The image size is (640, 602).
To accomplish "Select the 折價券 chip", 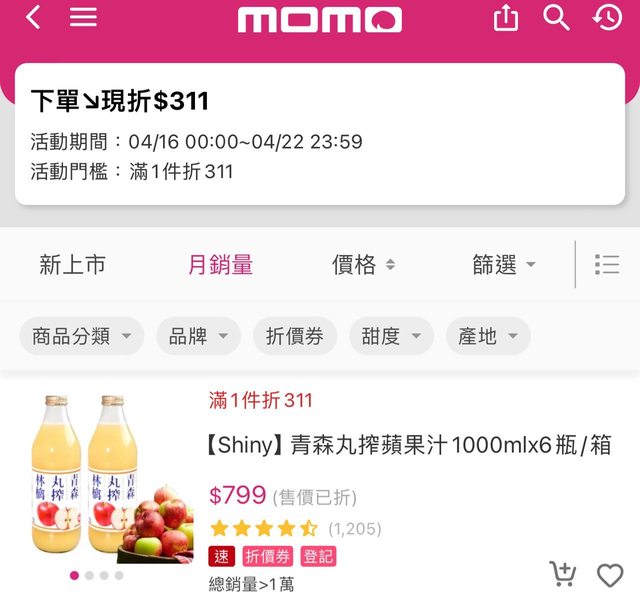I will (295, 337).
